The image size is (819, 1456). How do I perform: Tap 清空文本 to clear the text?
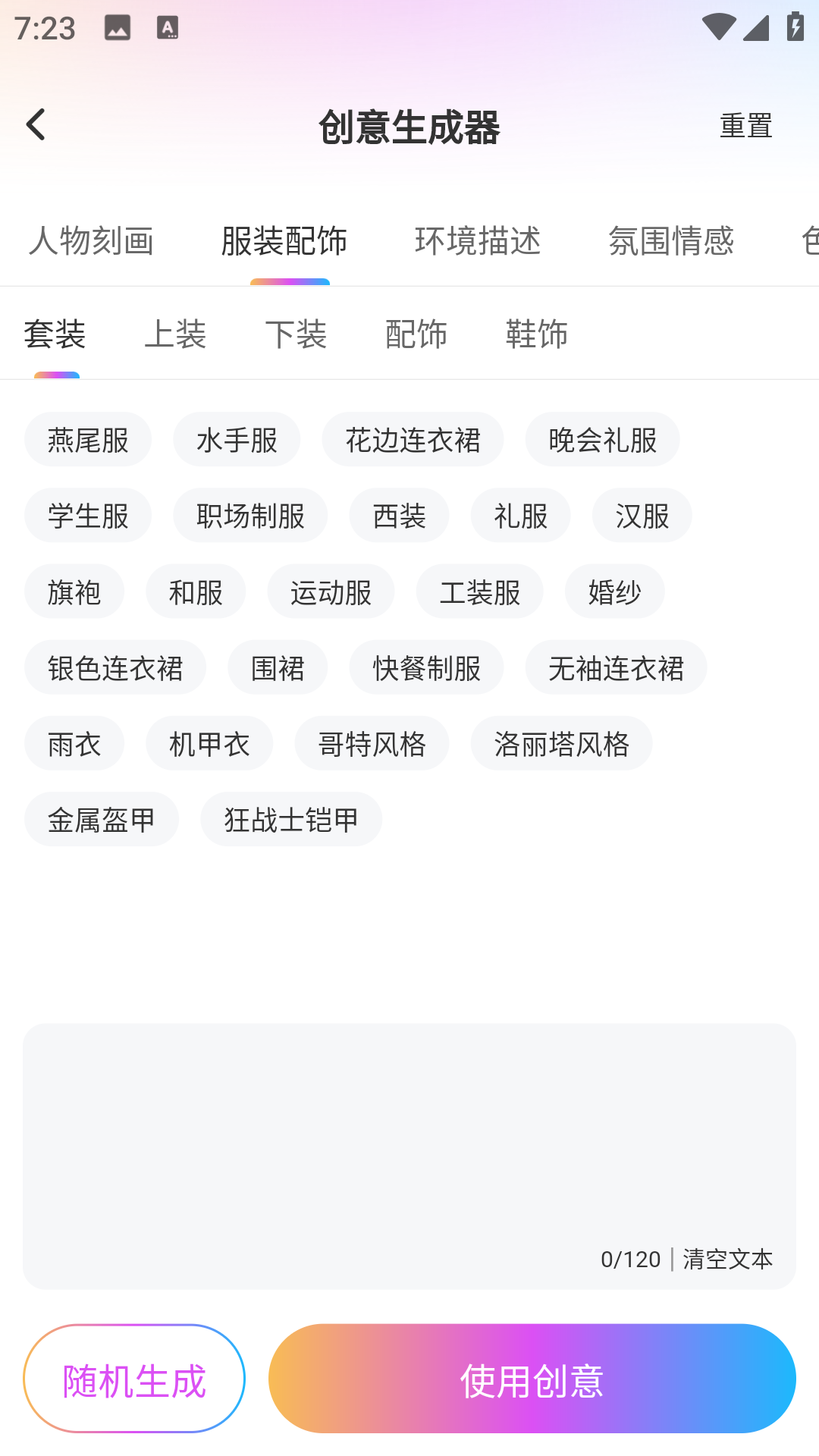tap(727, 1259)
